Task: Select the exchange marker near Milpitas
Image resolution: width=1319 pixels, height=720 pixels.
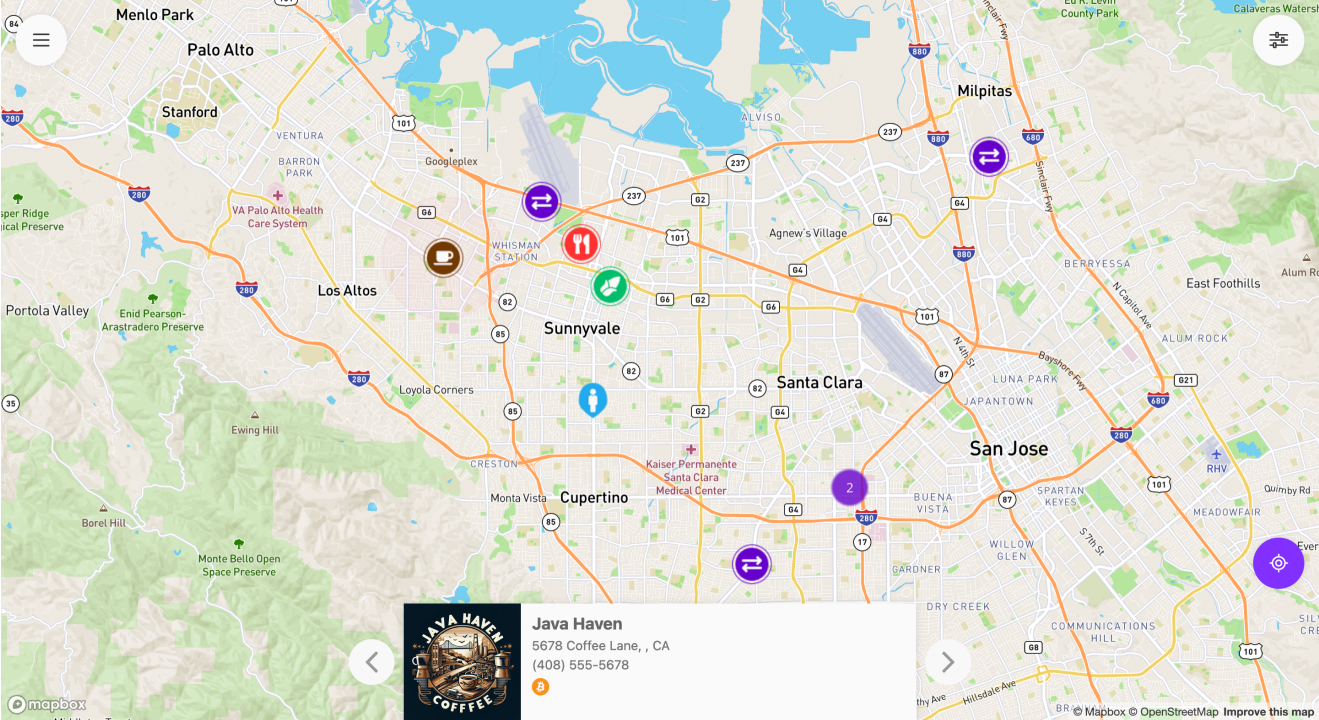Action: click(989, 157)
